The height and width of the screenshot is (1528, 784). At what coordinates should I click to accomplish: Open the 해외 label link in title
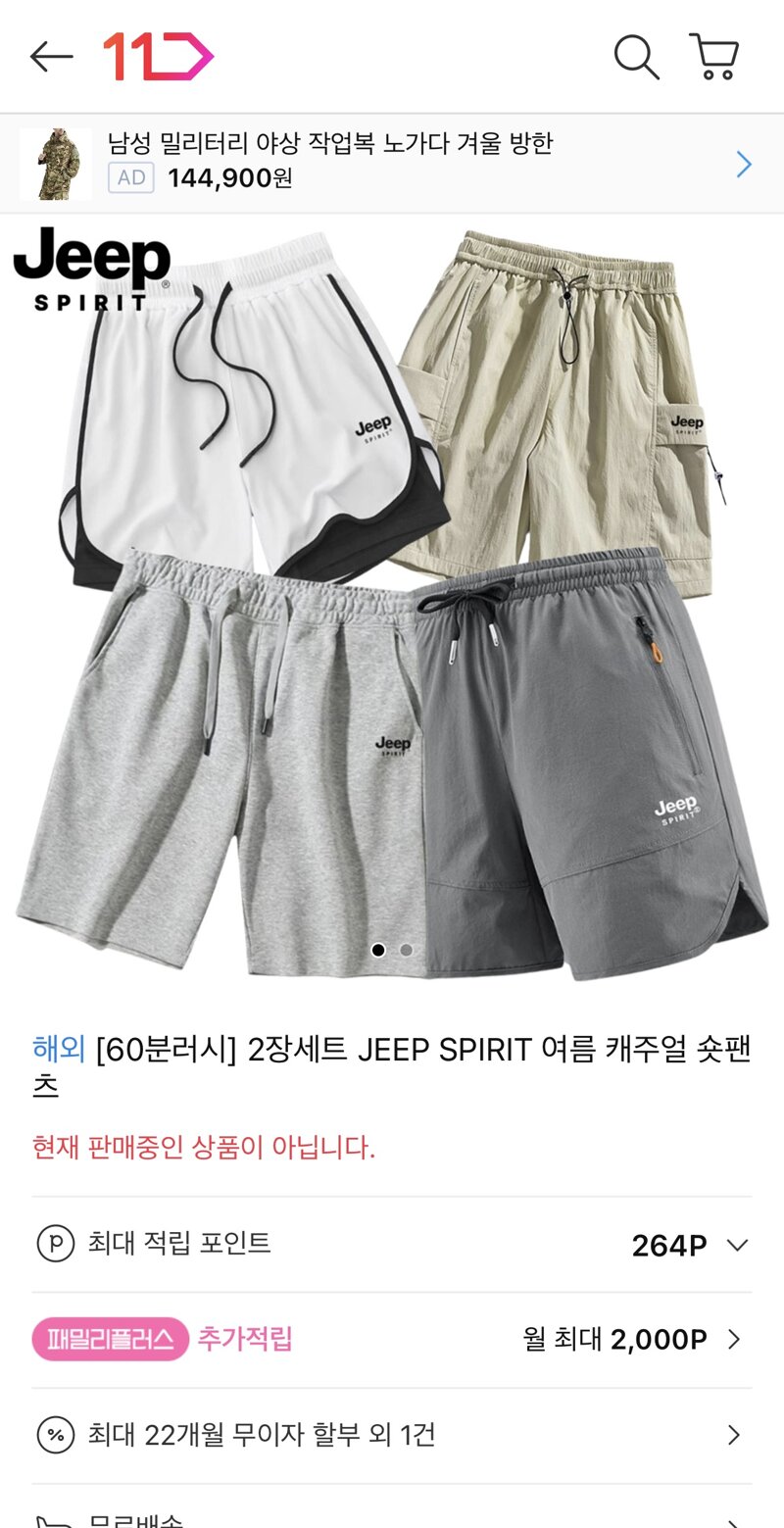[x=59, y=1049]
